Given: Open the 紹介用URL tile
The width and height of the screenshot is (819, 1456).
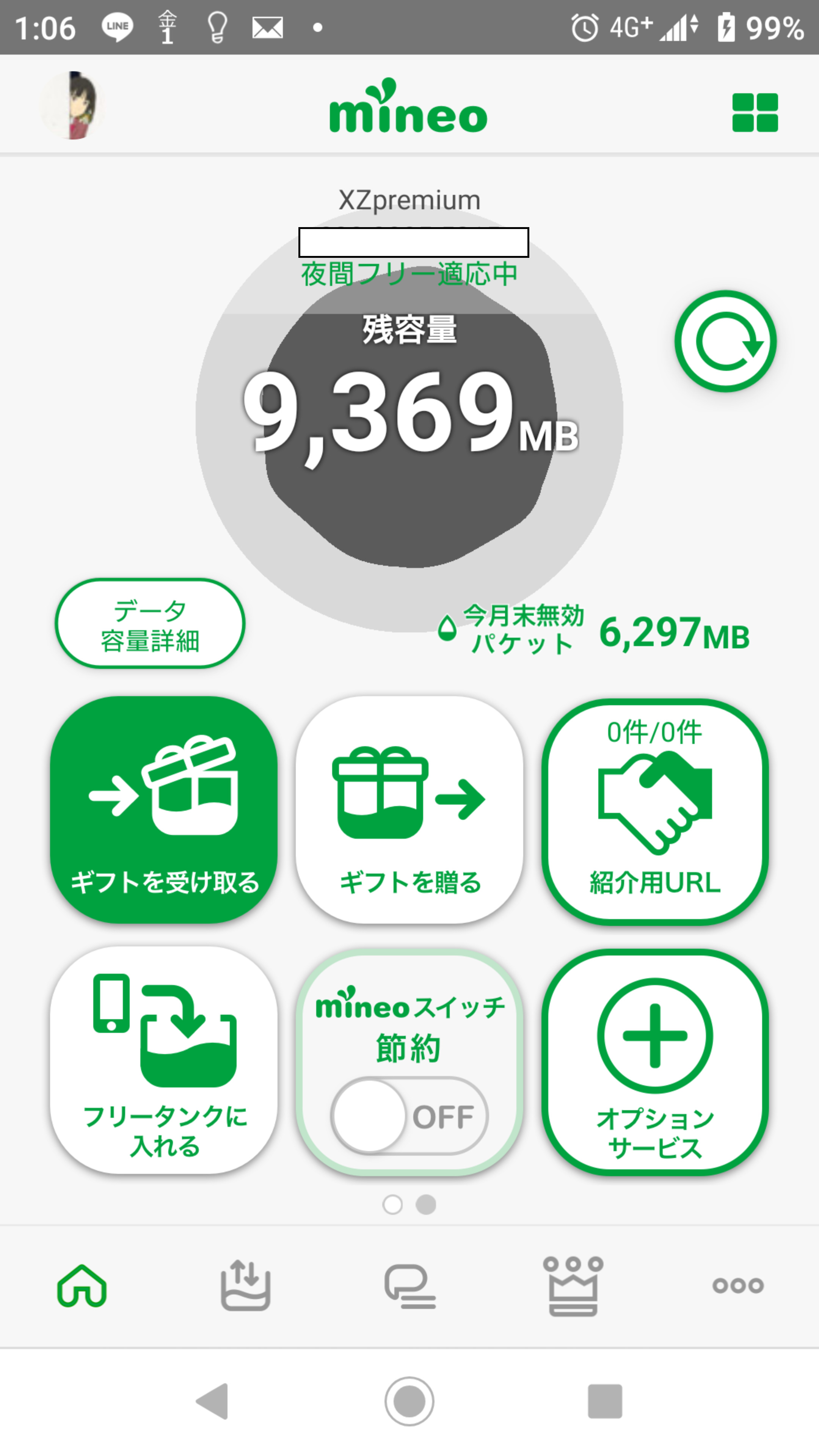Looking at the screenshot, I should click(655, 812).
